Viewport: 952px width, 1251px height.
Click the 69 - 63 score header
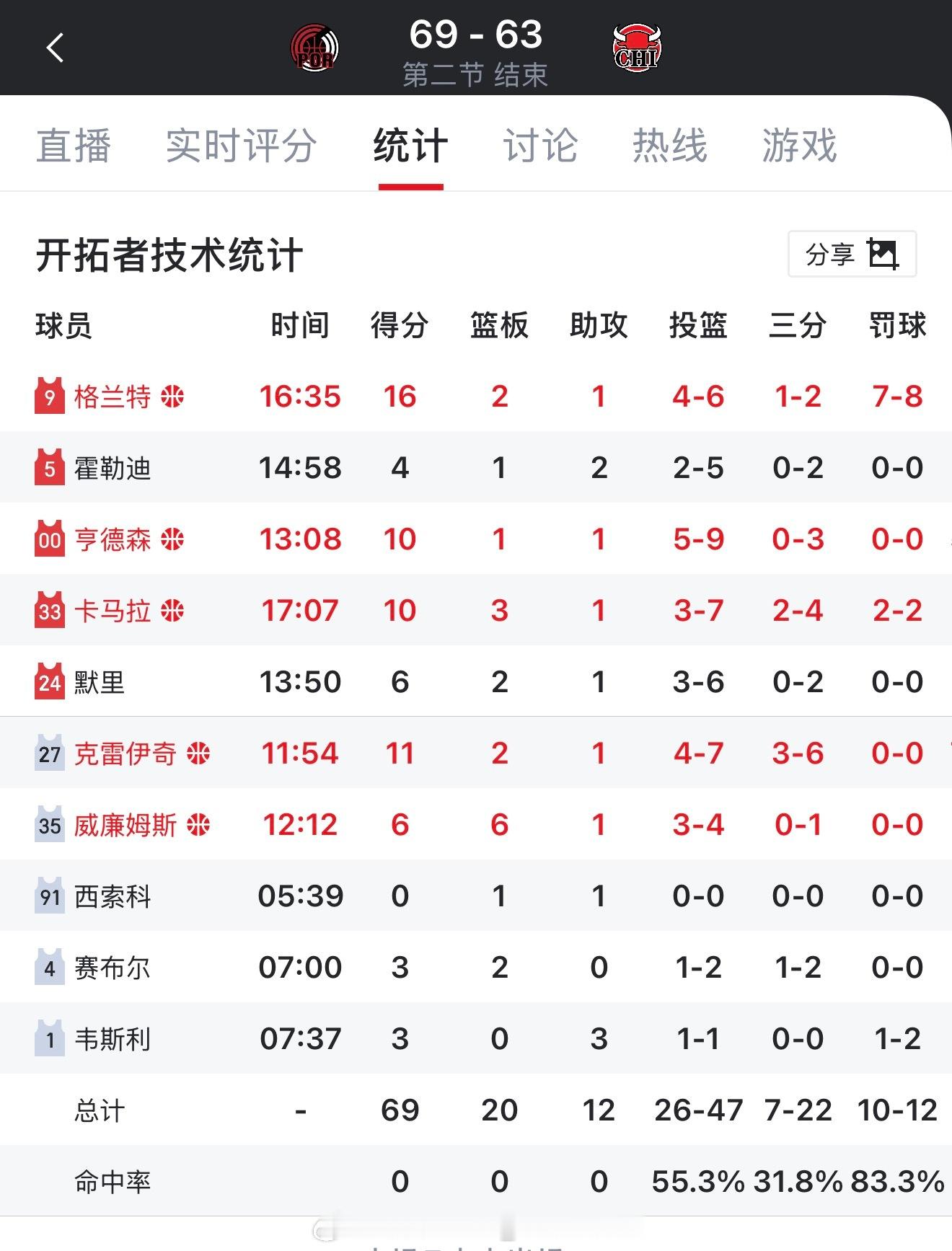point(476,33)
